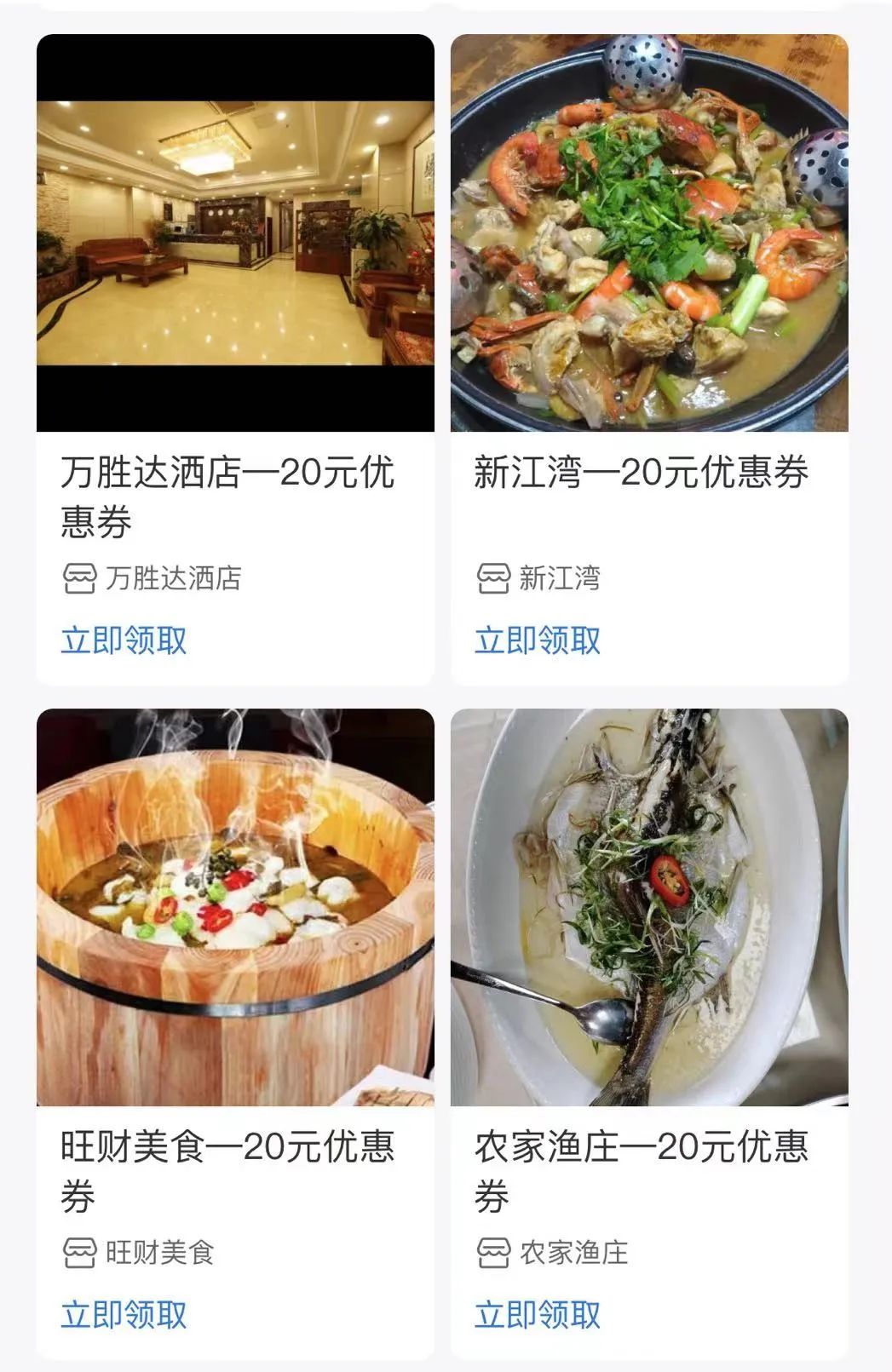Visit the 新江湾 store page
The image size is (892, 1372).
pyautogui.click(x=538, y=578)
